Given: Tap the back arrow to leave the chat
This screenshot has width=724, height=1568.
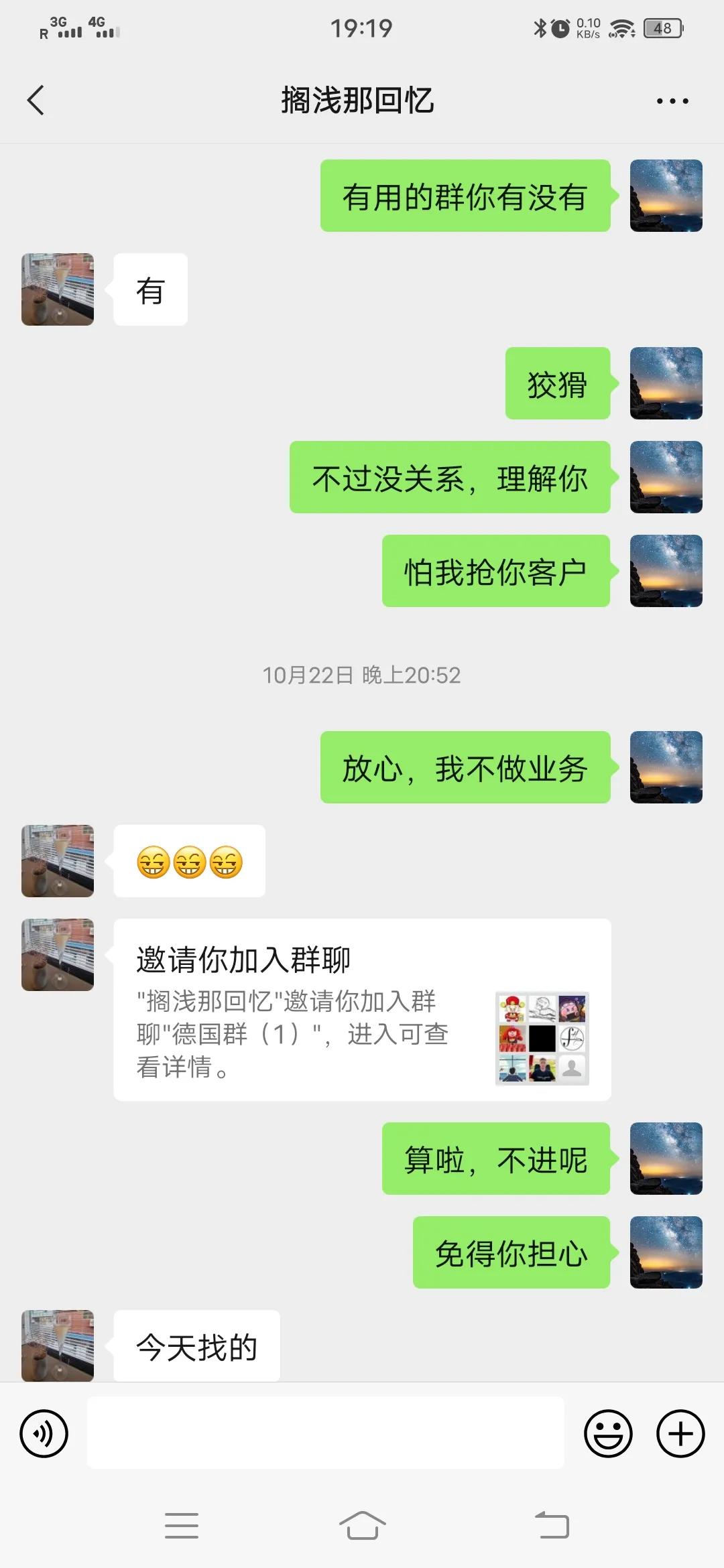Looking at the screenshot, I should (35, 101).
